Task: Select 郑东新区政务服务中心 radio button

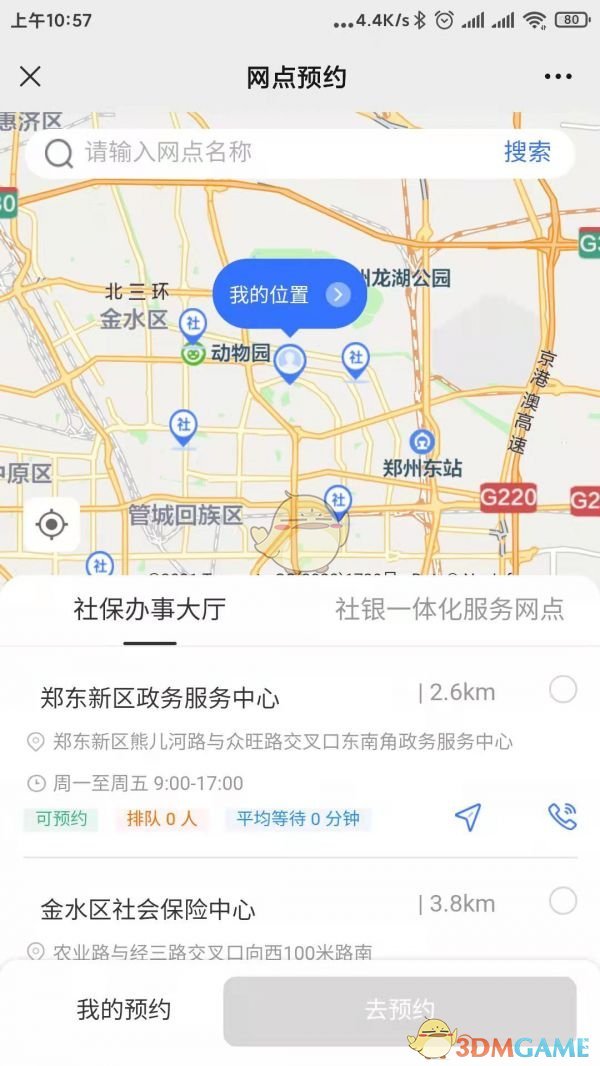Action: click(x=563, y=690)
